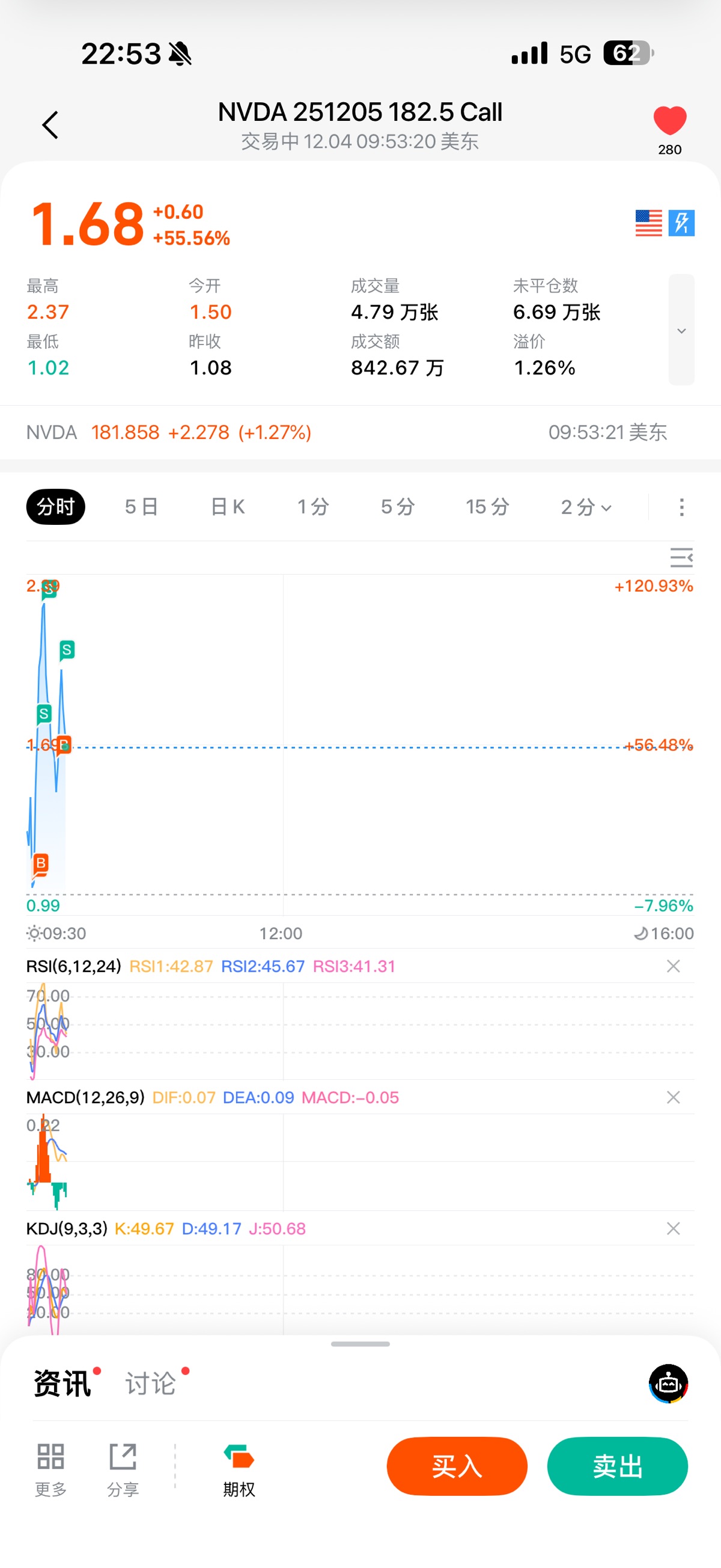Image resolution: width=721 pixels, height=1568 pixels.
Task: Dismiss the KDJ indicator panel
Action: point(673,1228)
